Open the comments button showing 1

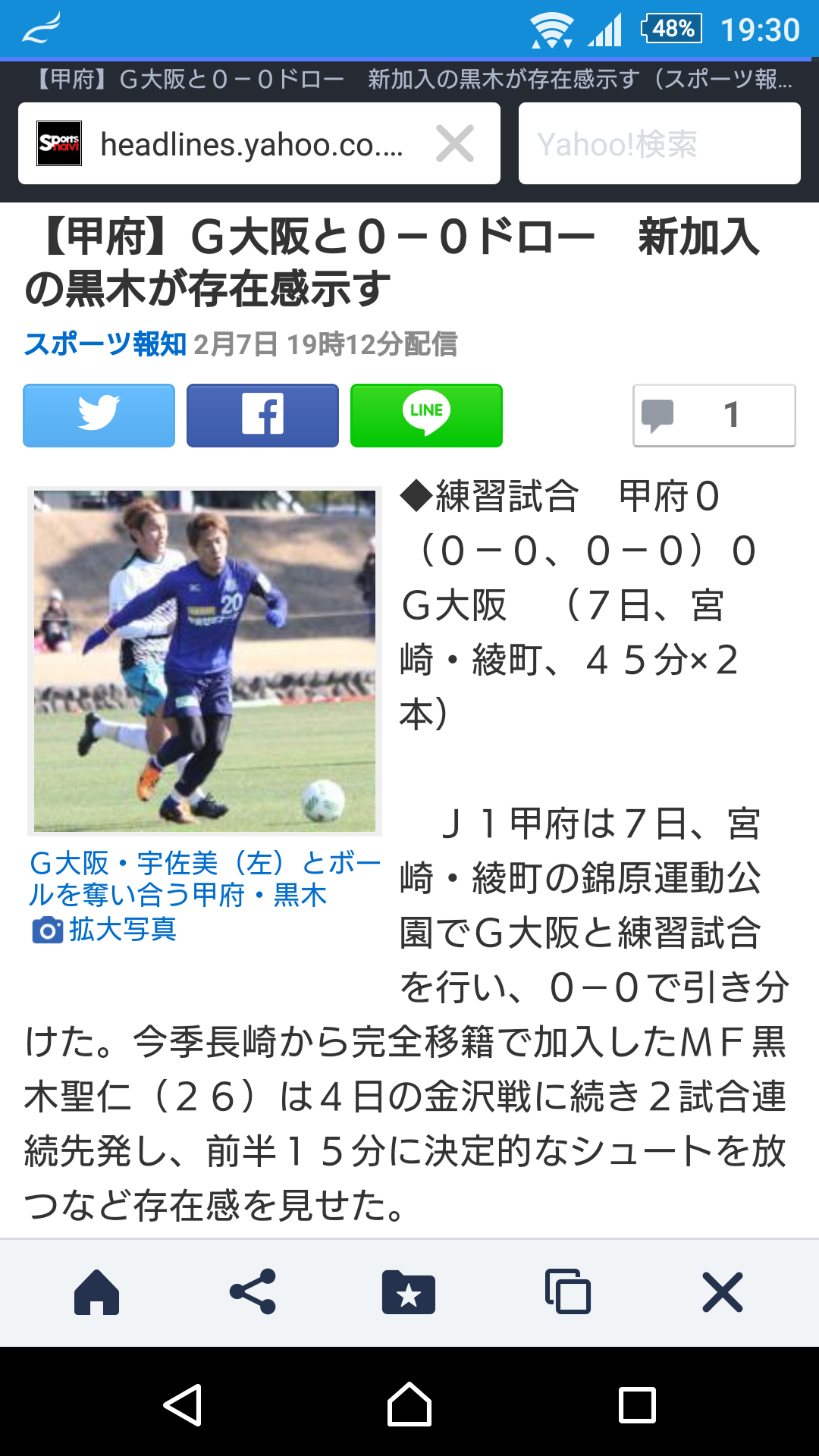point(714,416)
